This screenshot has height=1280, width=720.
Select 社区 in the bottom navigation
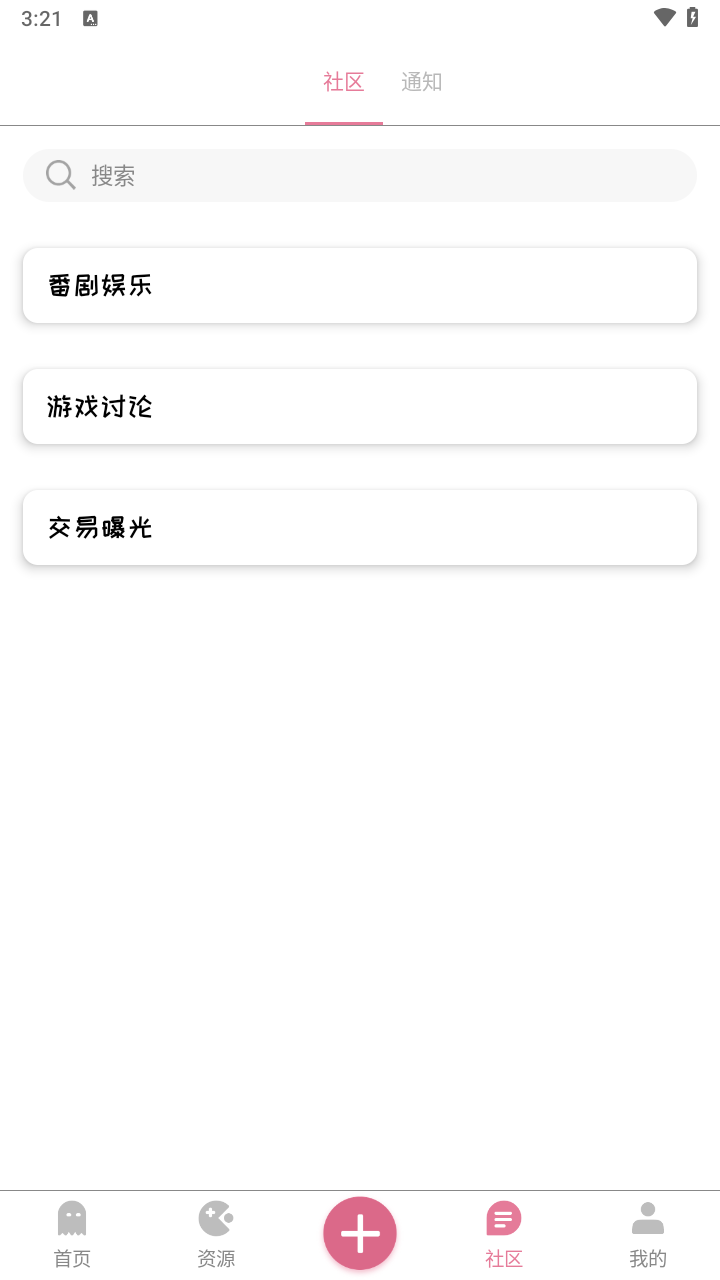click(x=504, y=1234)
